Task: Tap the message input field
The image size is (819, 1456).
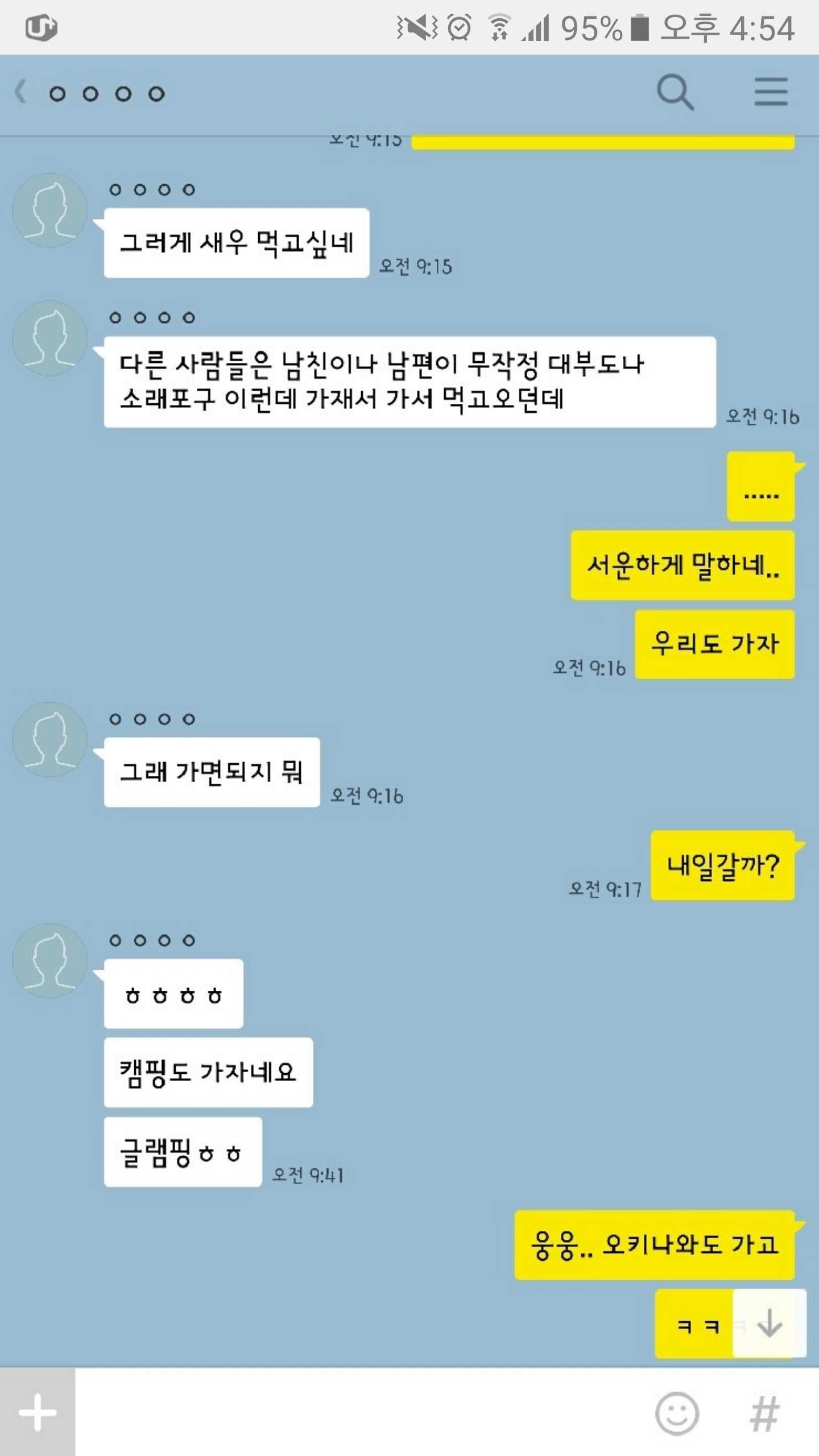Action: (x=358, y=1412)
